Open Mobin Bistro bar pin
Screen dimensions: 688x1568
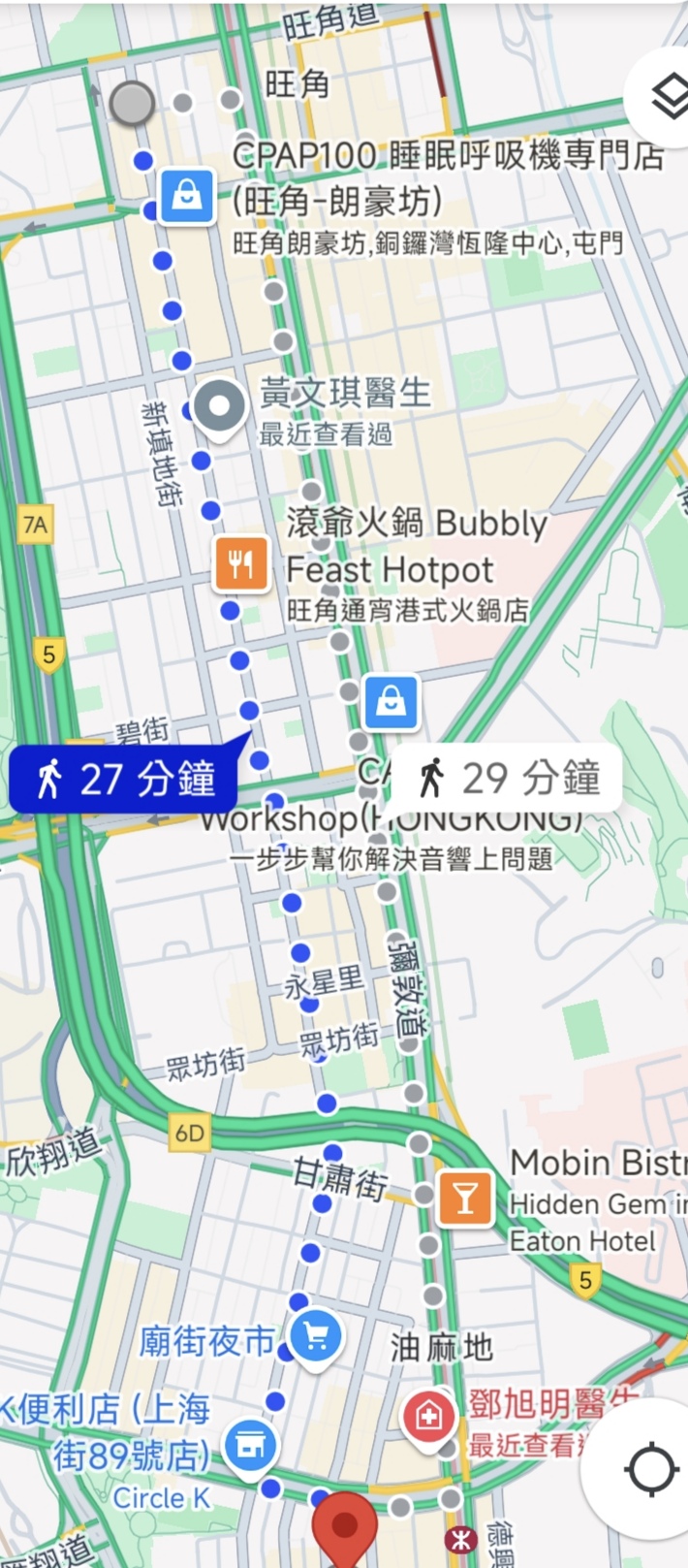[x=465, y=1199]
